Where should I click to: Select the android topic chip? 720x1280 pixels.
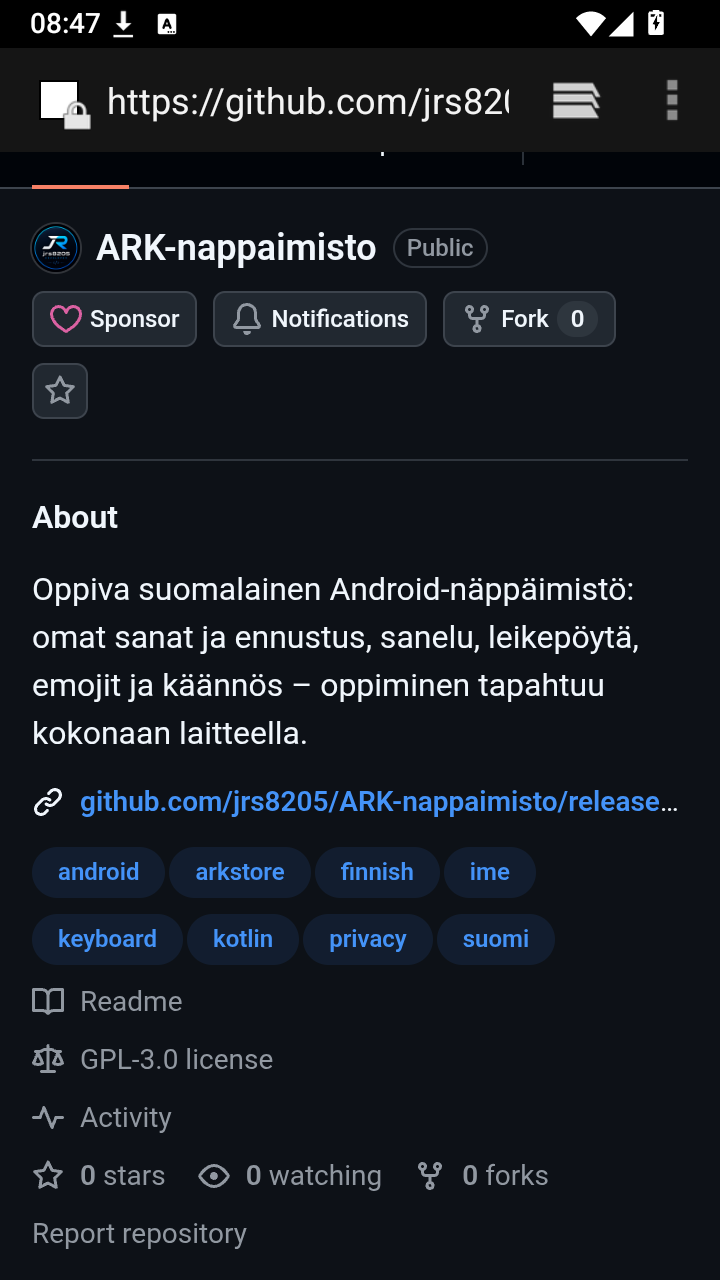[x=98, y=872]
